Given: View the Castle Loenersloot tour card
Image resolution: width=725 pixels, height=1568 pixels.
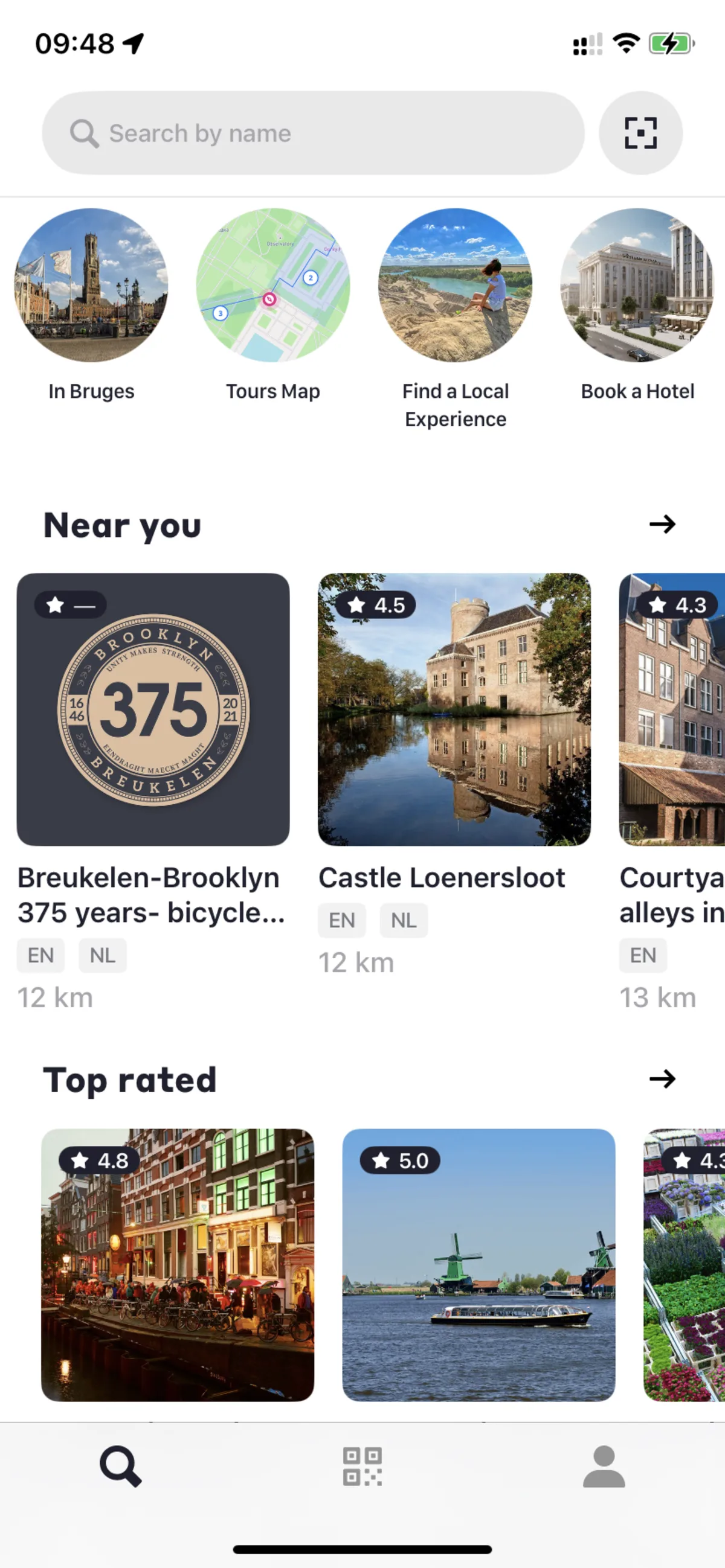Looking at the screenshot, I should pos(454,710).
